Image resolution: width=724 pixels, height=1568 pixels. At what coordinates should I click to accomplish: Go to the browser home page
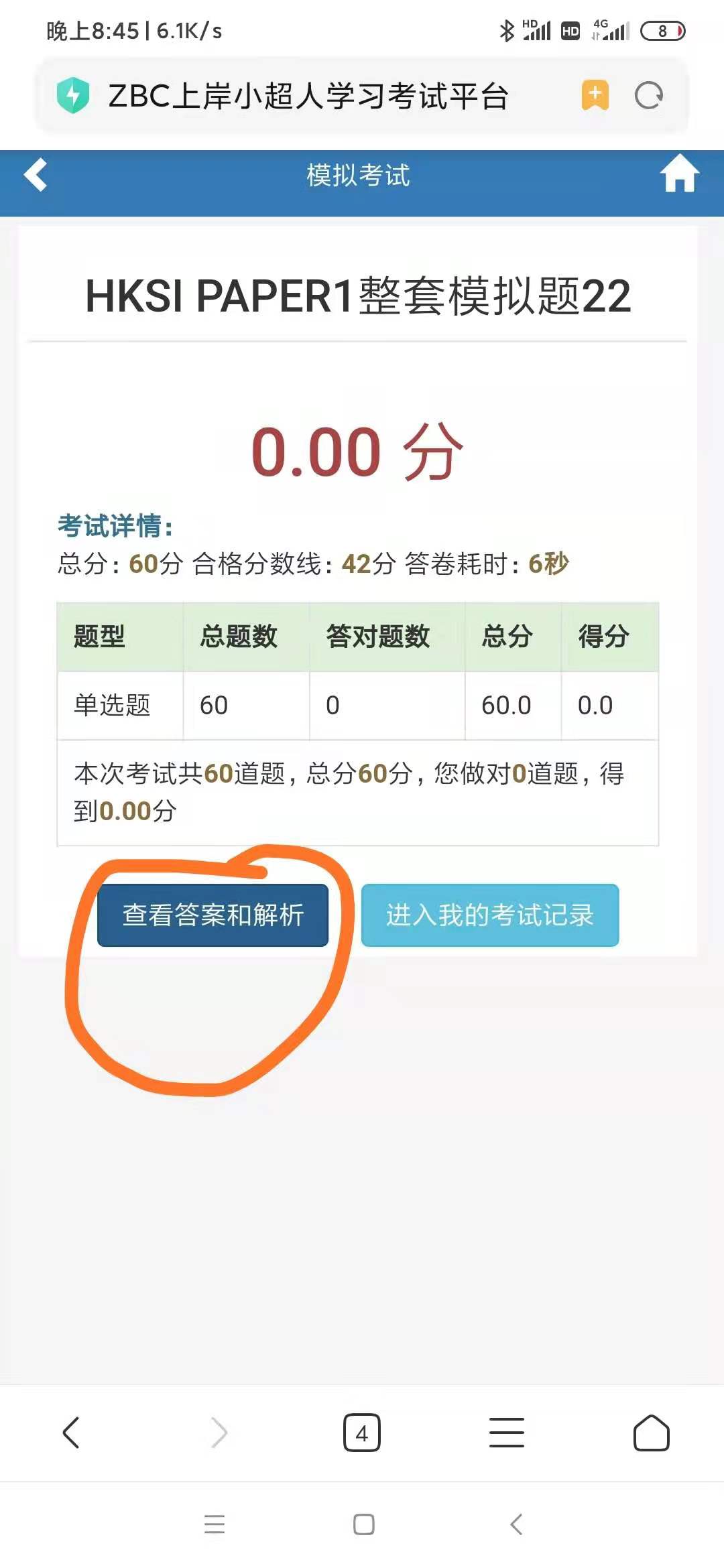(x=651, y=1433)
